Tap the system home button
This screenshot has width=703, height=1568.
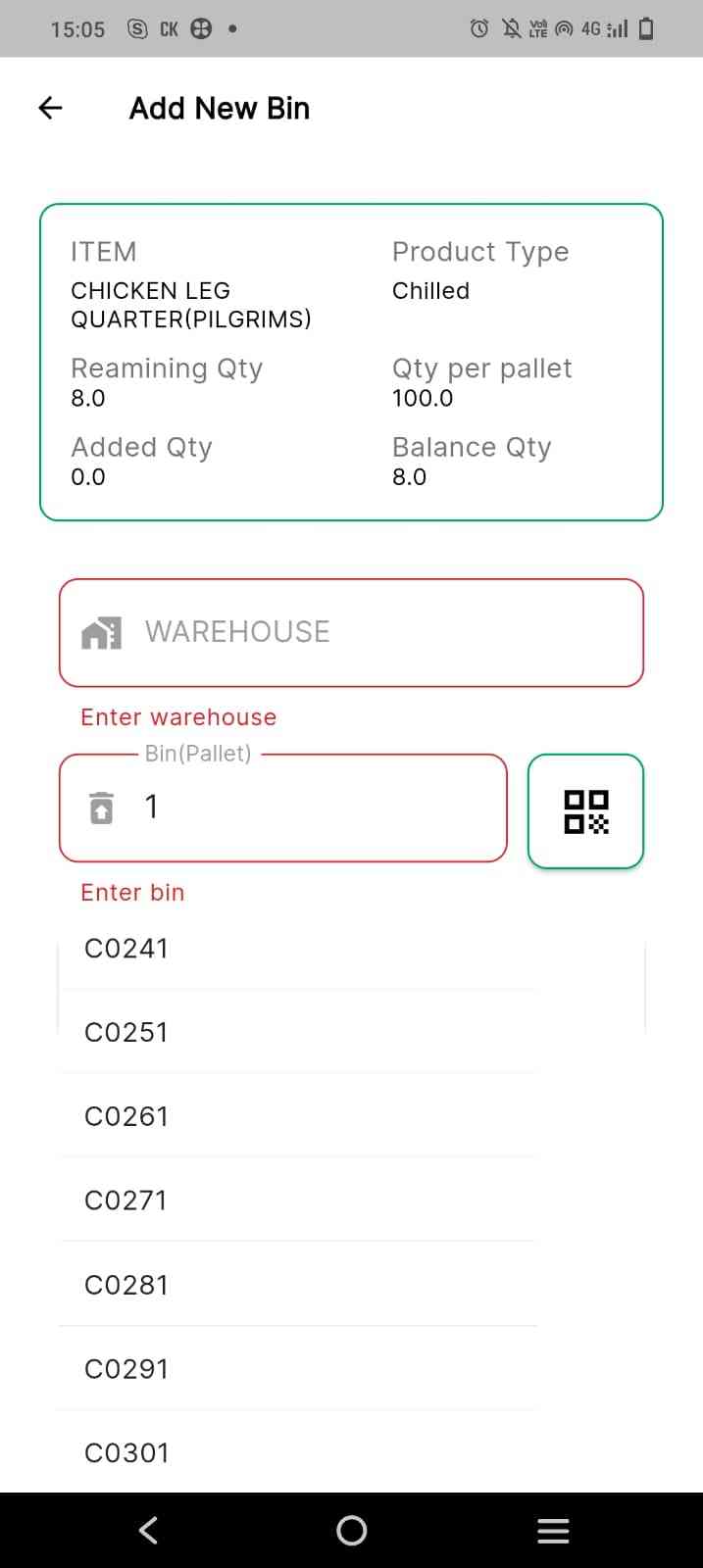click(x=351, y=1531)
